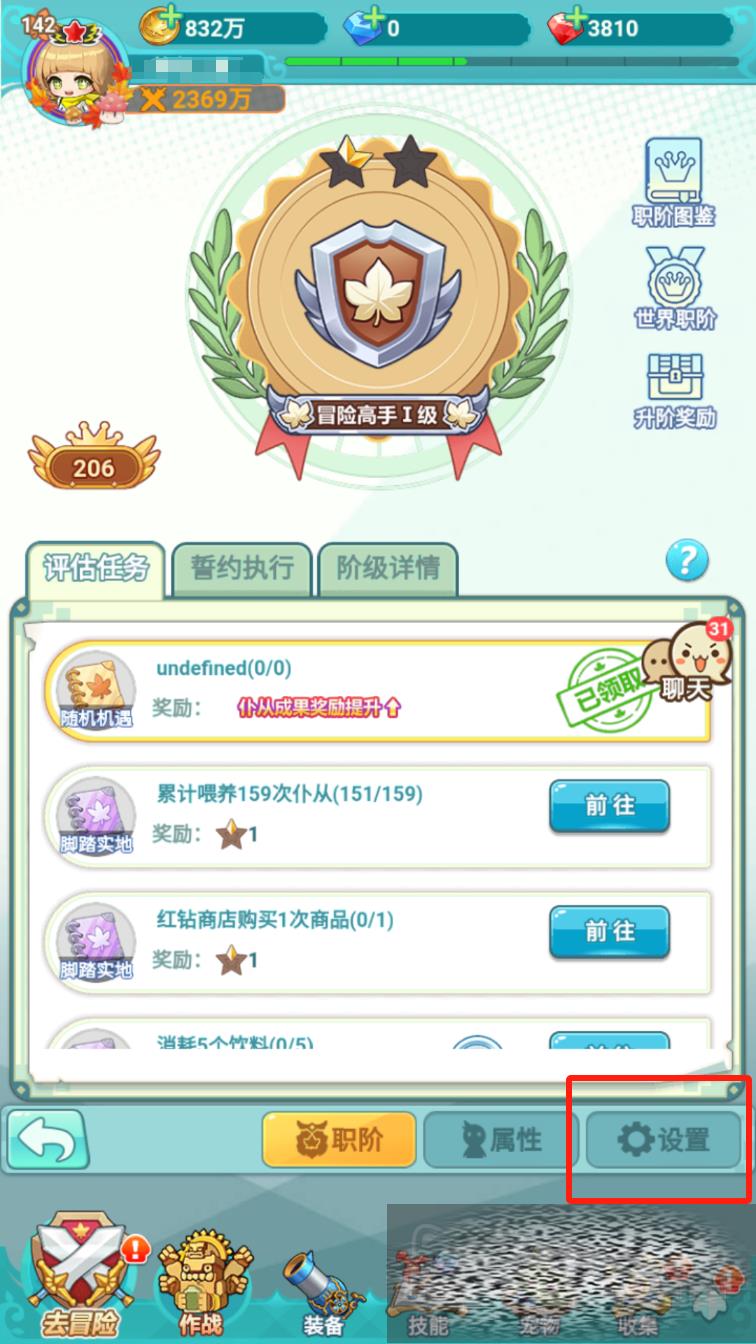Tap 前往 for the 累计喂养159次仆从 task
Viewport: 756px width, 1344px height.
point(609,806)
